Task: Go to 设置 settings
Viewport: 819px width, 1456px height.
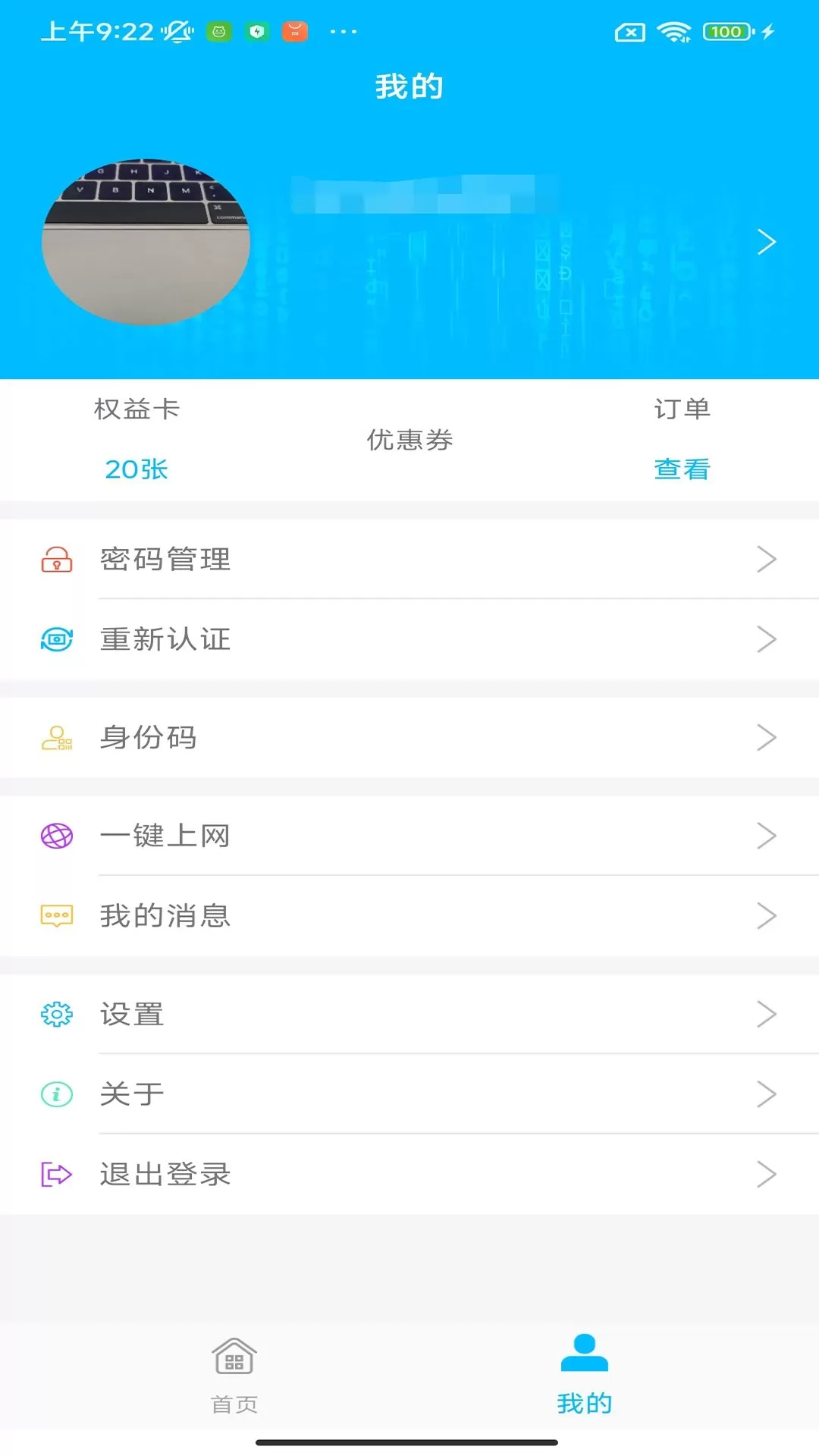Action: (x=409, y=1014)
